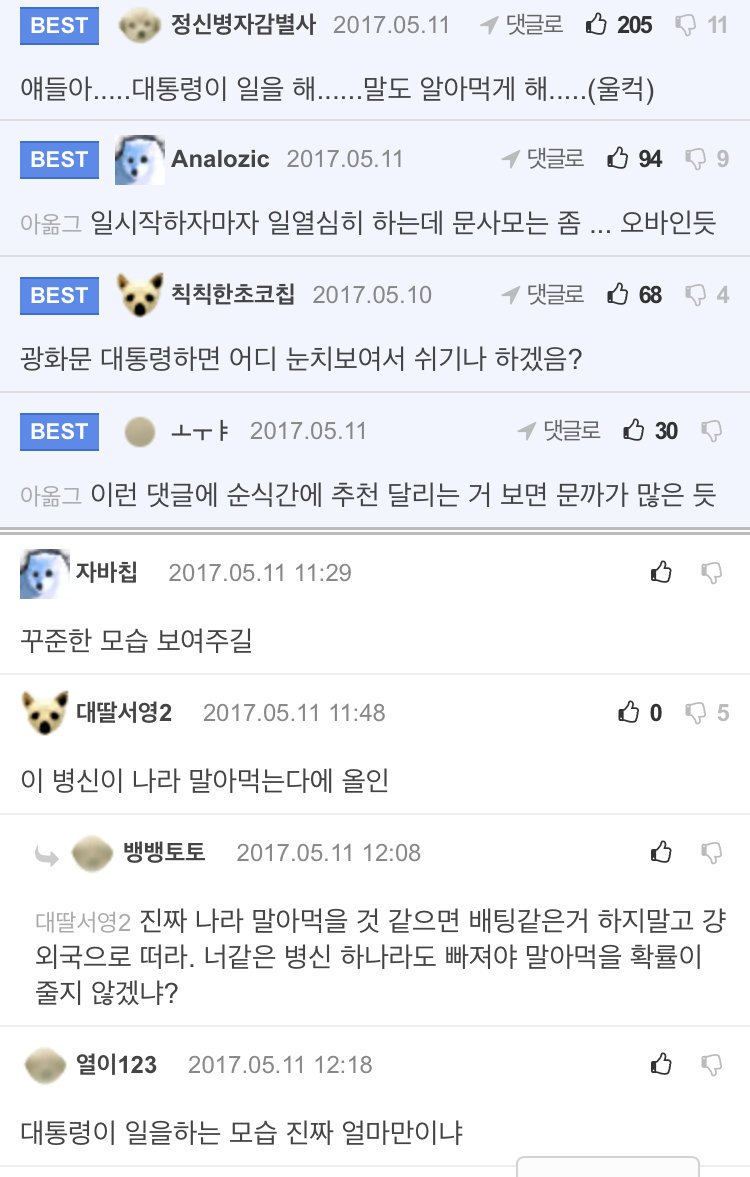Open ㅗㅜㅑ's comment with 댓글로 link
Image resolution: width=750 pixels, height=1177 pixels.
[560, 430]
